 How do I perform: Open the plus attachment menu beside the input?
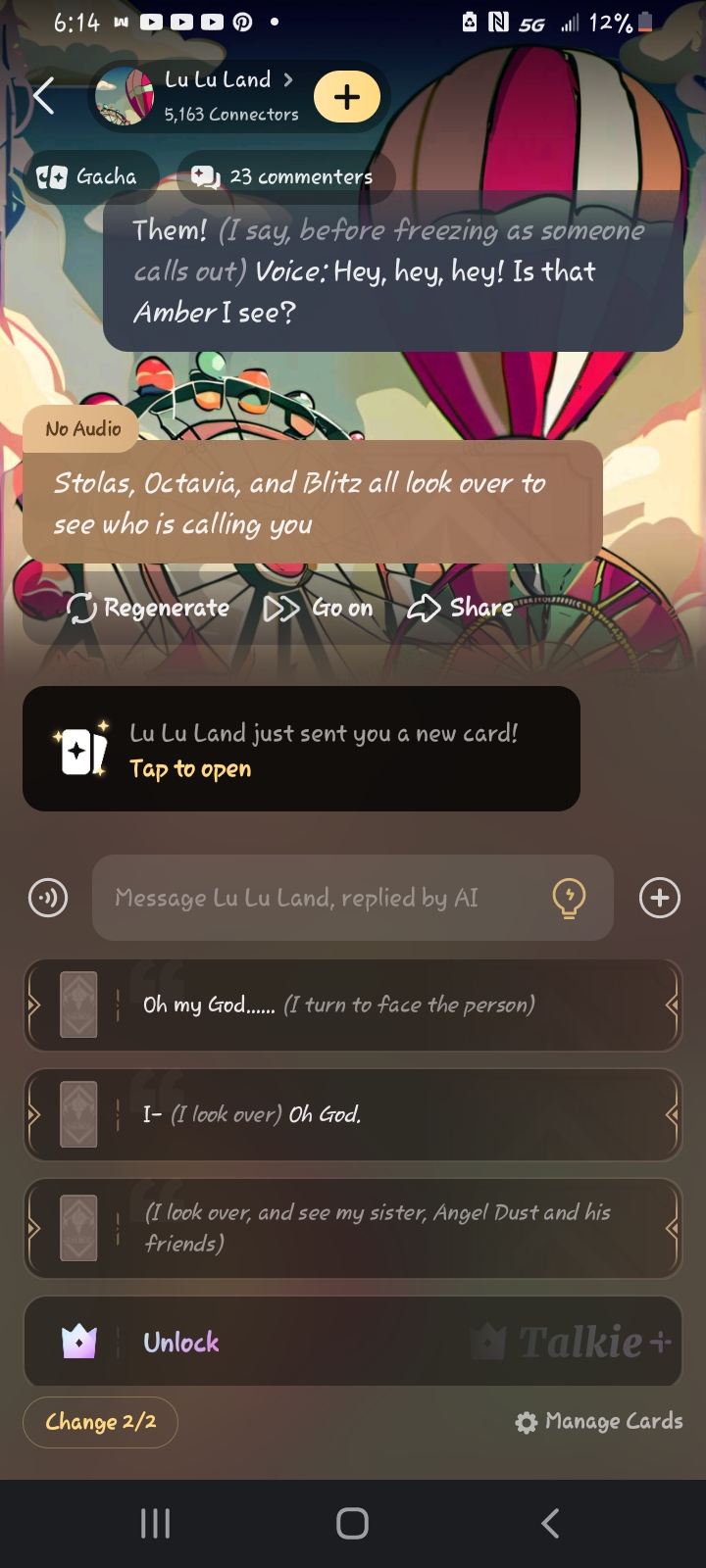(660, 898)
